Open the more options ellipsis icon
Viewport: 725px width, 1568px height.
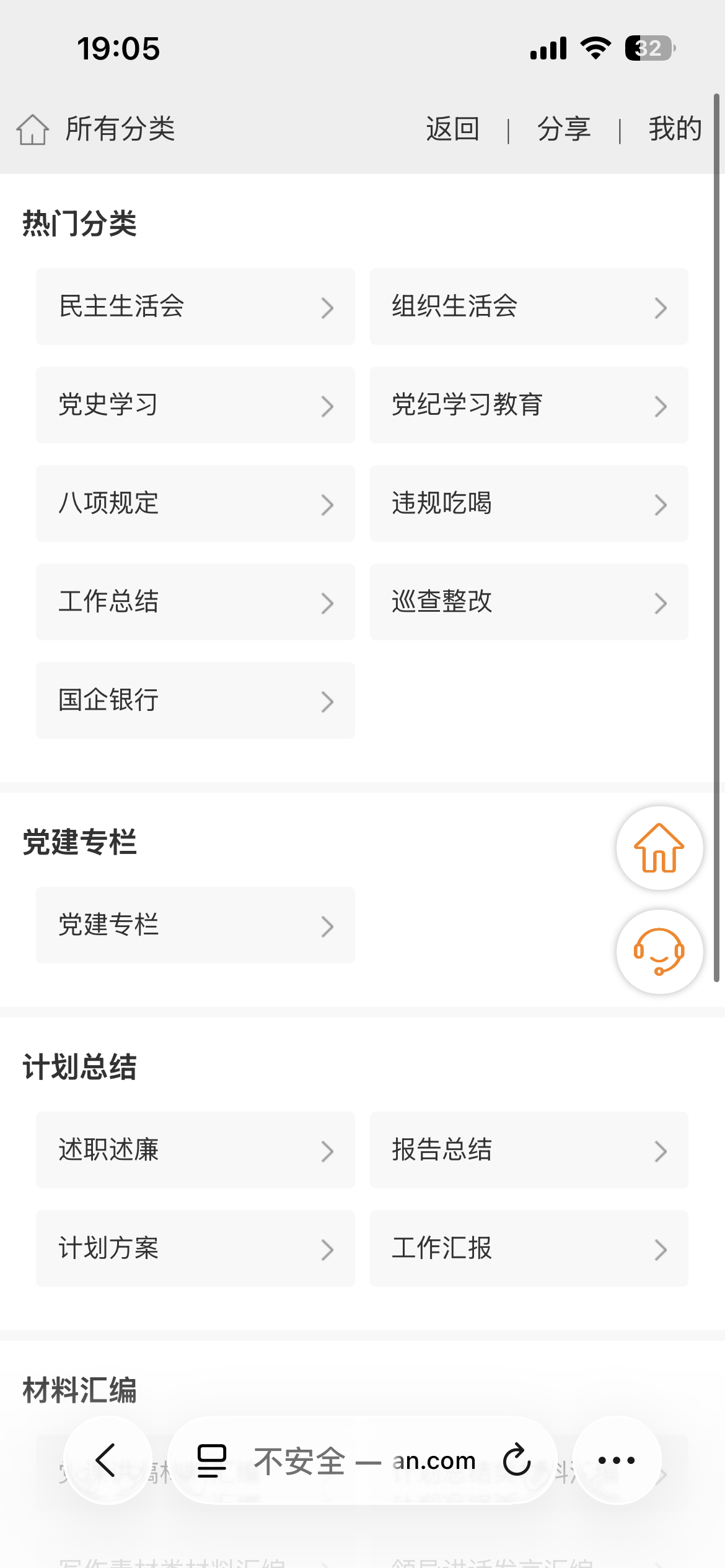[617, 1460]
